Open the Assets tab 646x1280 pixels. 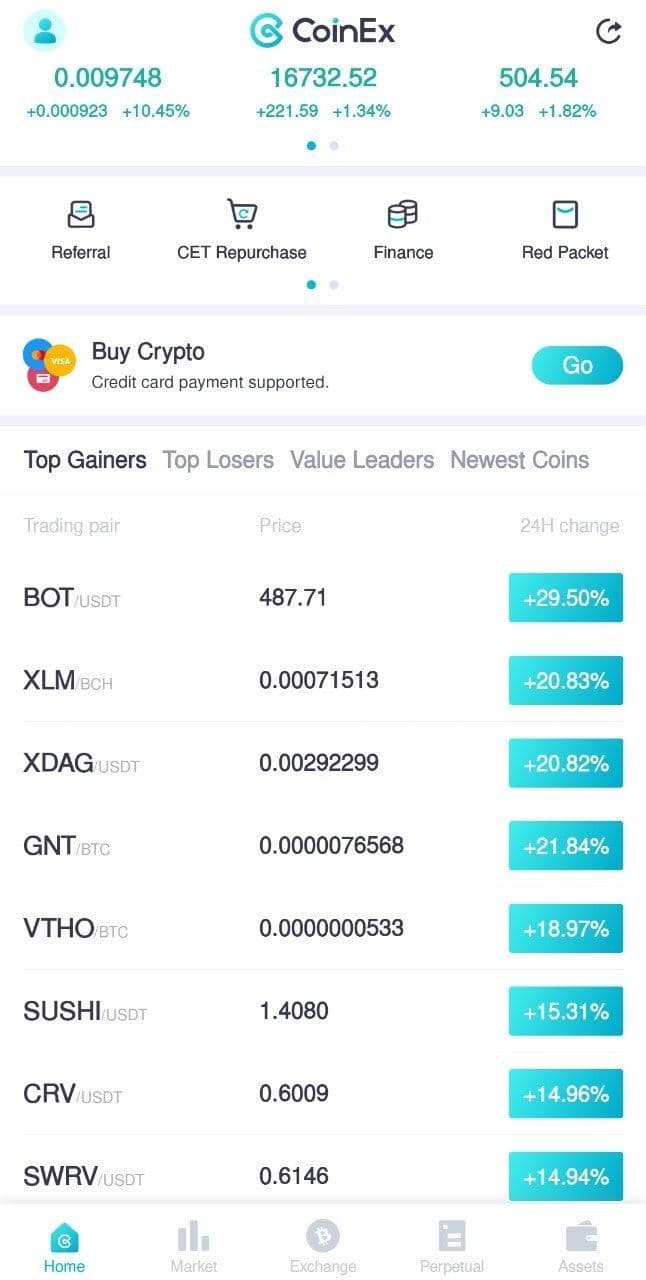(x=581, y=1246)
